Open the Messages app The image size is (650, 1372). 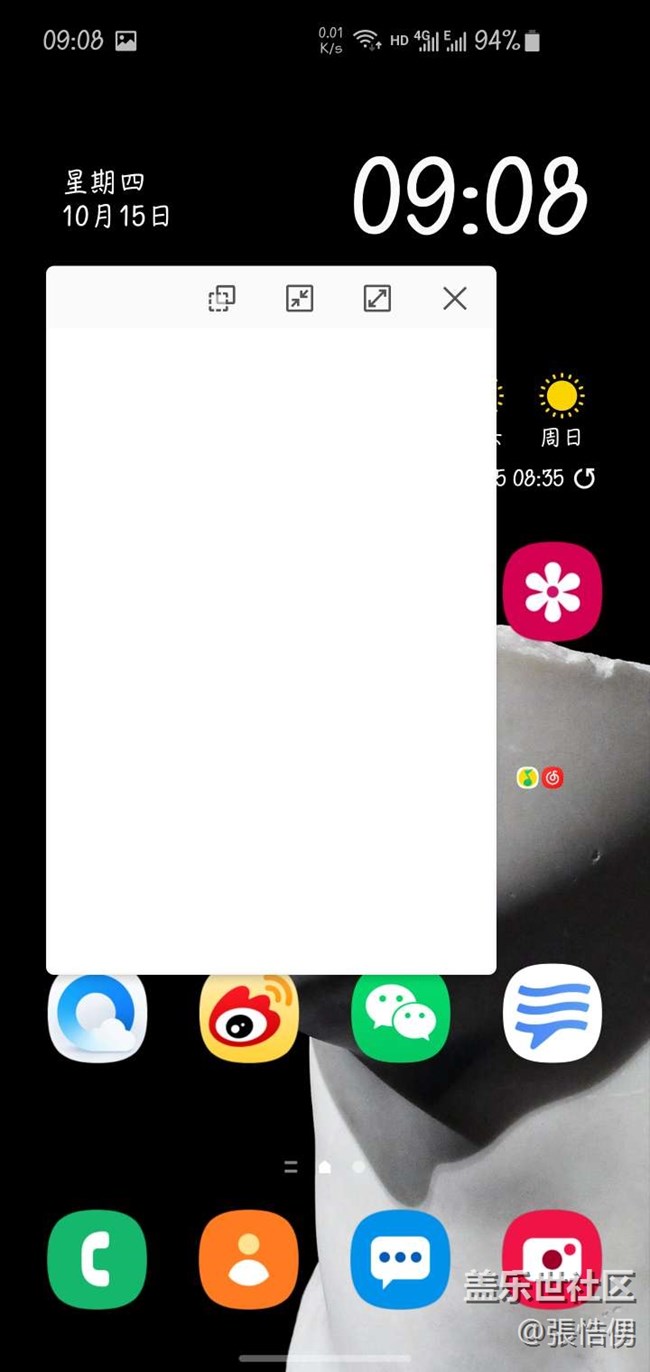400,1259
